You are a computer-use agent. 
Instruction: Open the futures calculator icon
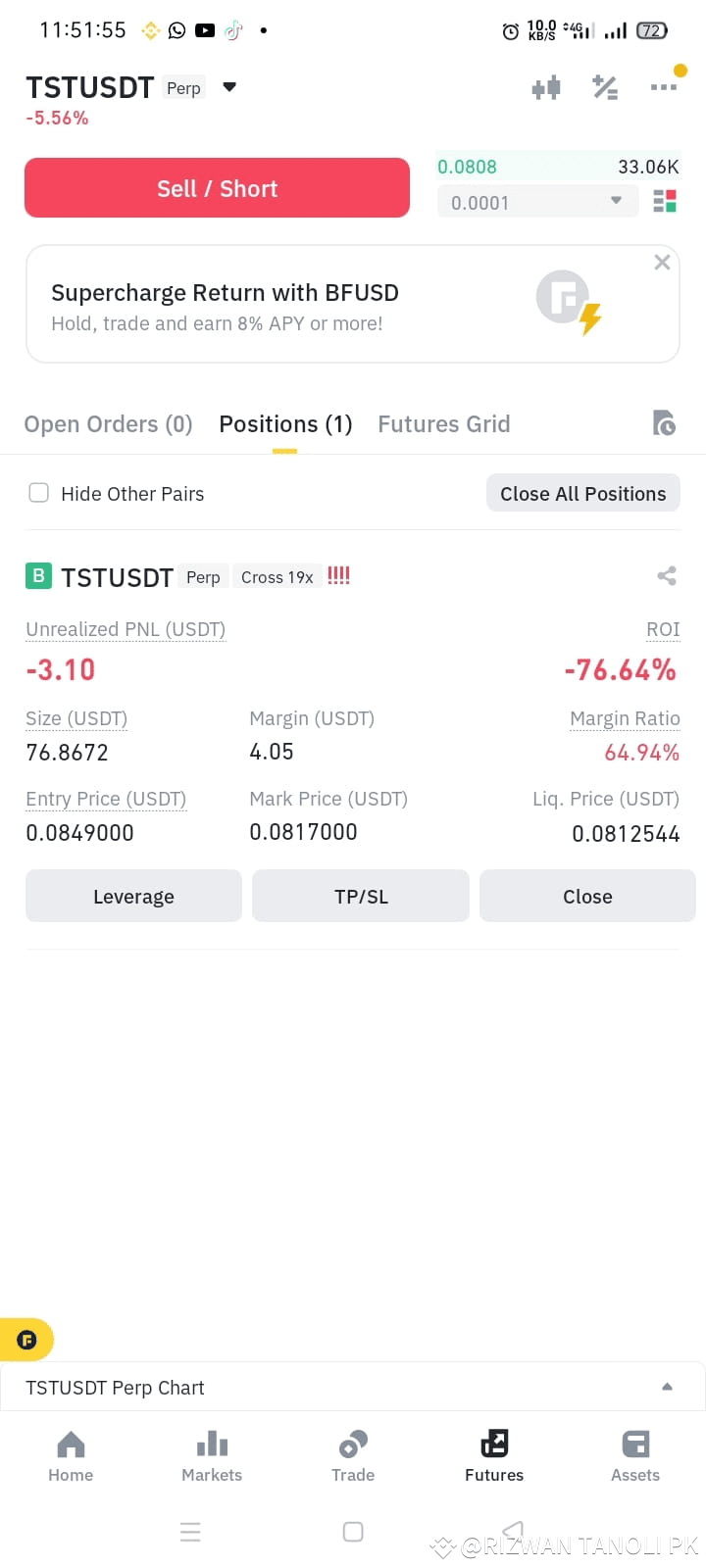point(605,86)
